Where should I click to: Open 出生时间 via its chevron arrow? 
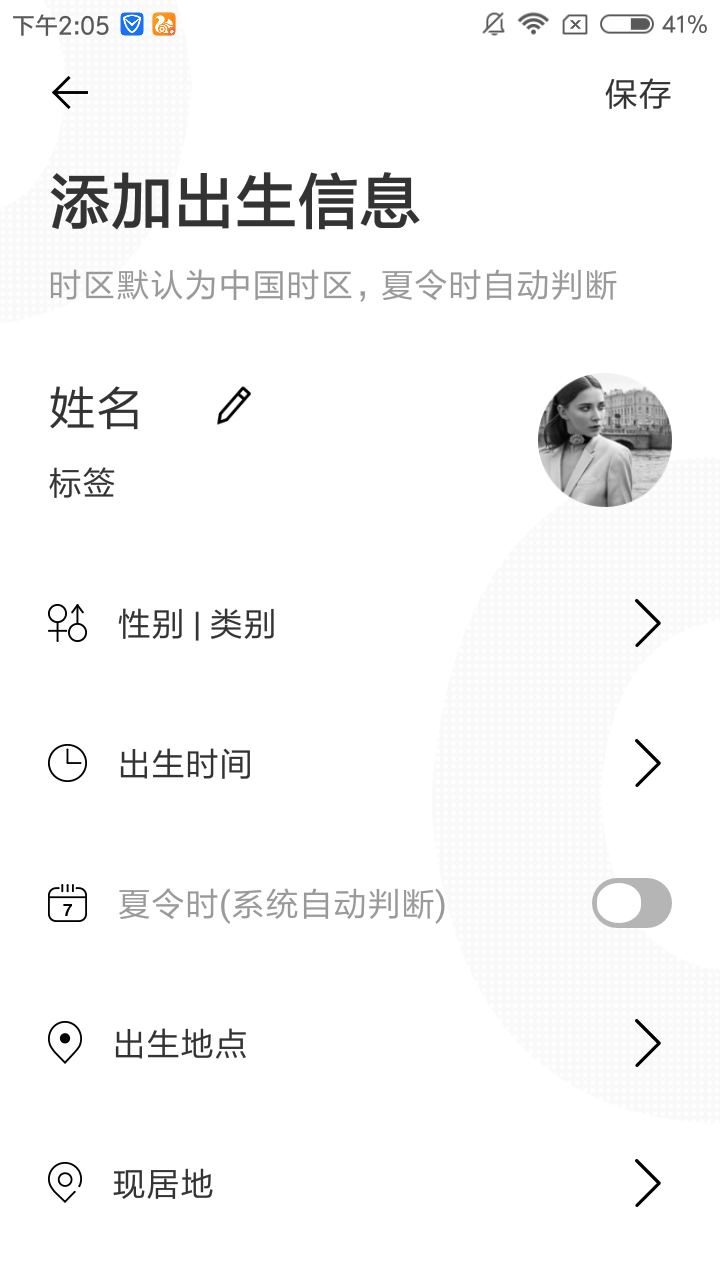pyautogui.click(x=648, y=763)
